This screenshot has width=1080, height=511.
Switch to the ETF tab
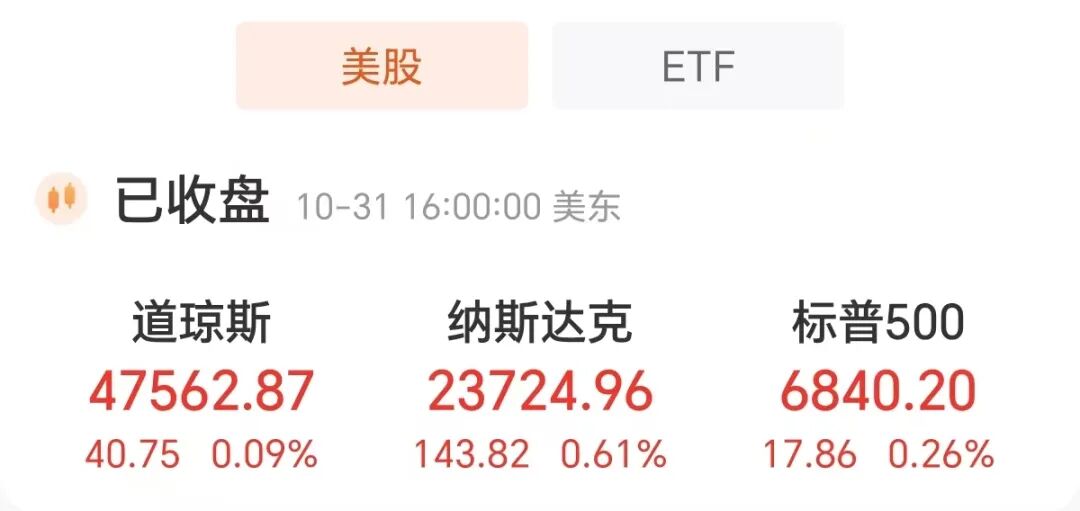point(698,66)
